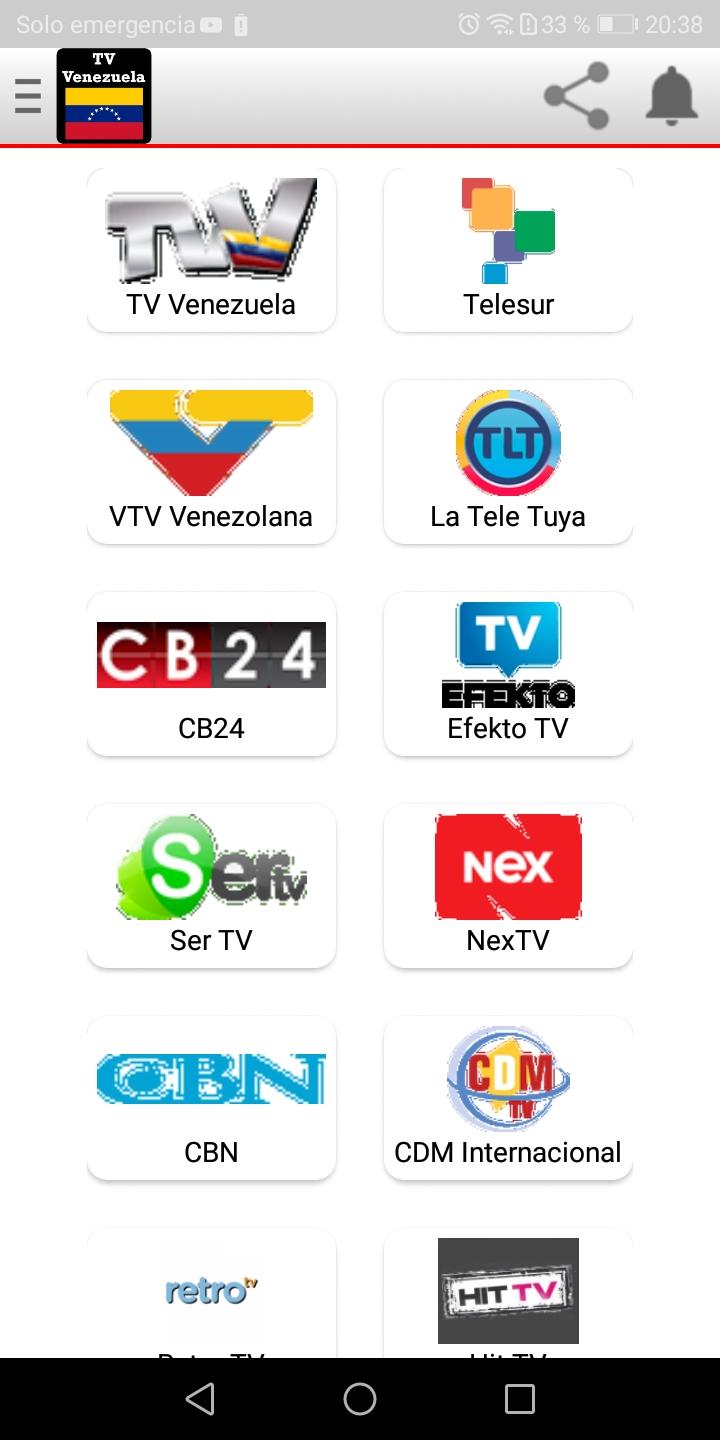The height and width of the screenshot is (1440, 720).
Task: Open the NexTV channel card
Action: 508,886
